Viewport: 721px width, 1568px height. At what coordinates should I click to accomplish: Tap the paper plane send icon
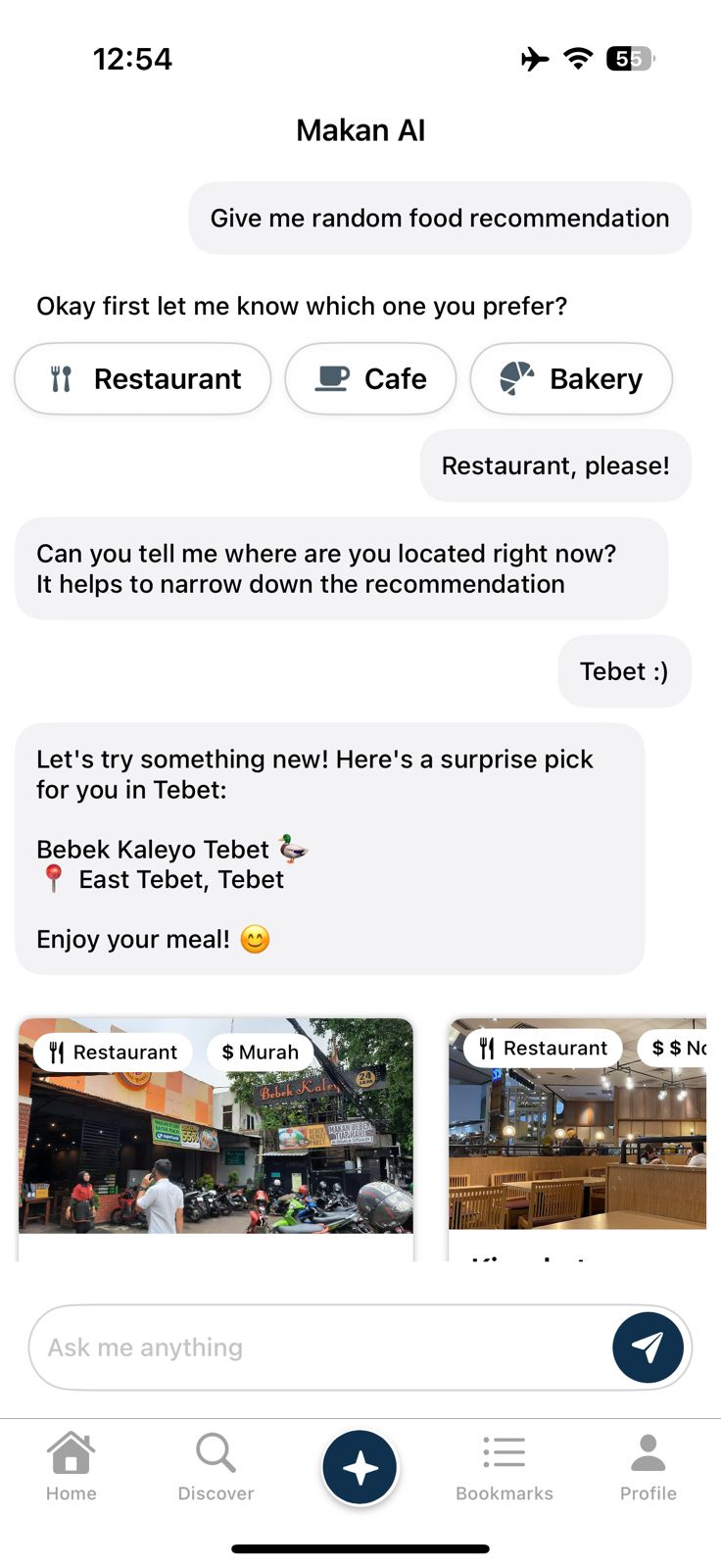coord(649,1347)
